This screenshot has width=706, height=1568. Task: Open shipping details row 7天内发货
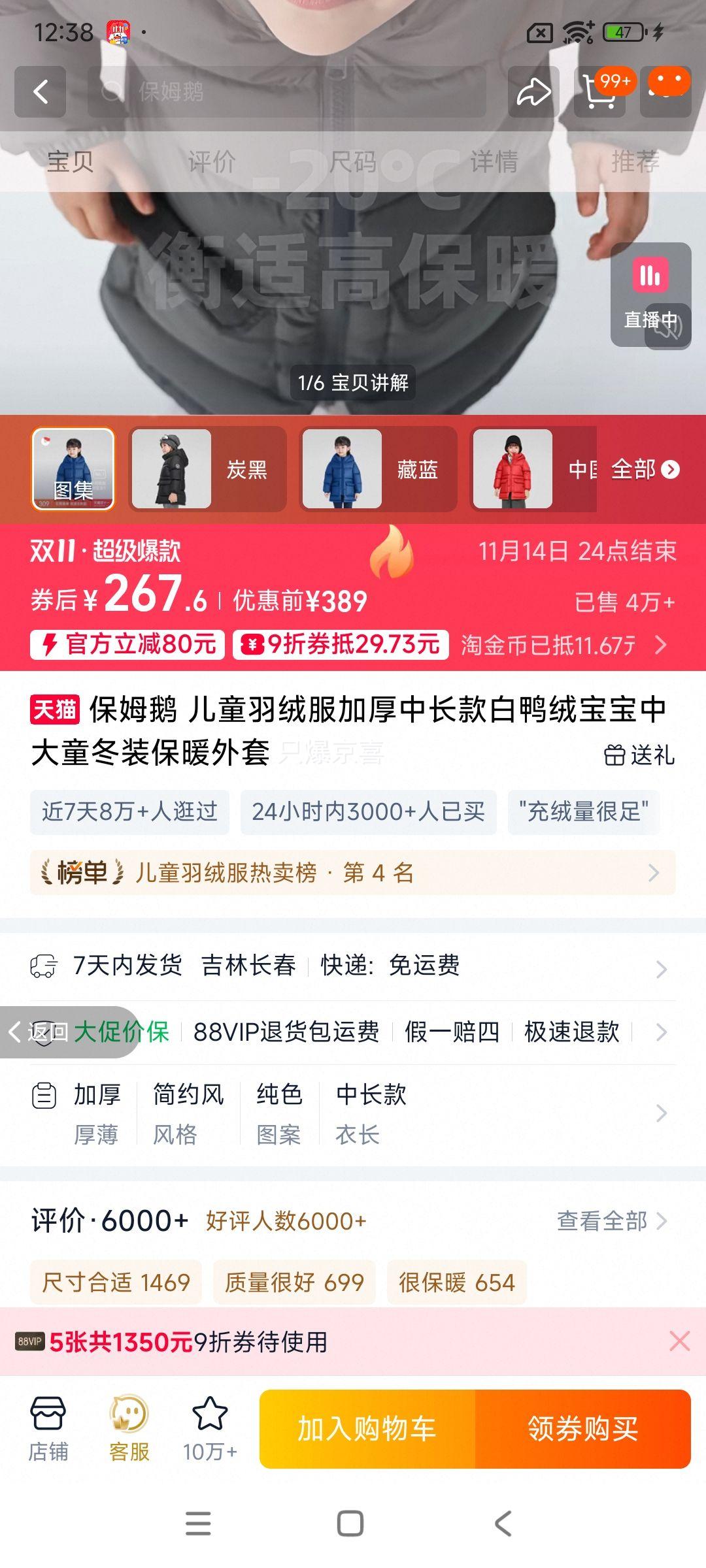click(353, 966)
